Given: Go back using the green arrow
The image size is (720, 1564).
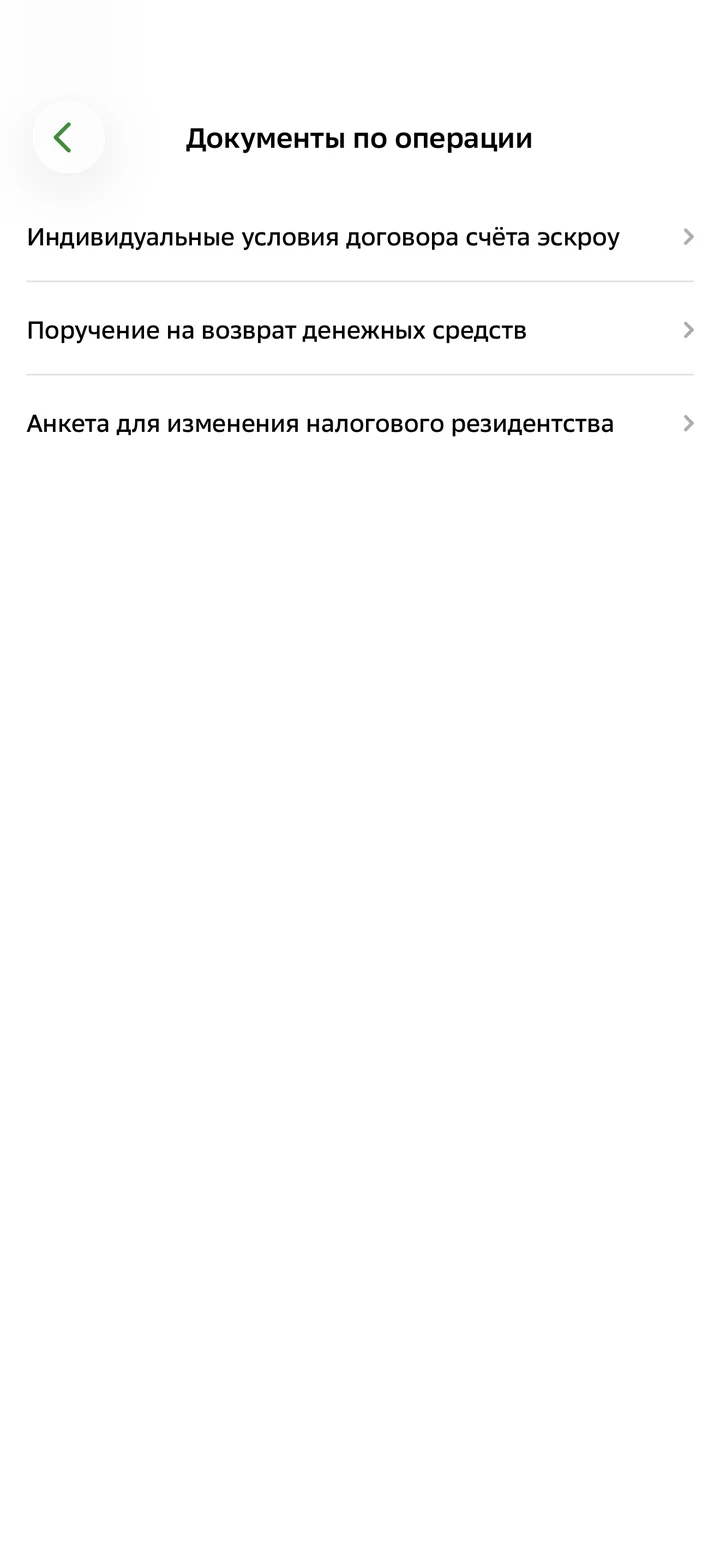Looking at the screenshot, I should click(68, 138).
